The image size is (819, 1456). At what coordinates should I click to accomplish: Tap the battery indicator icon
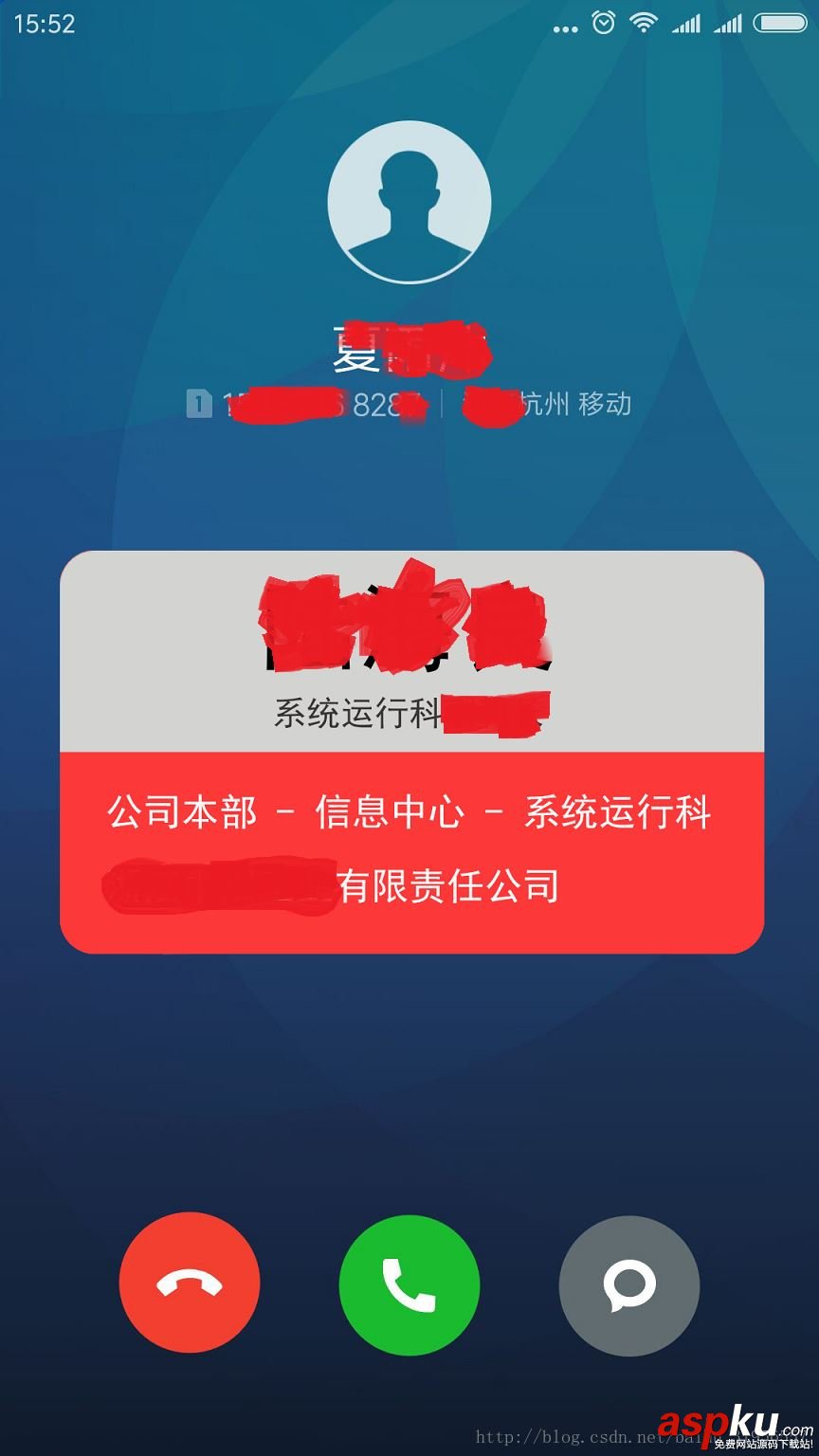tap(780, 24)
